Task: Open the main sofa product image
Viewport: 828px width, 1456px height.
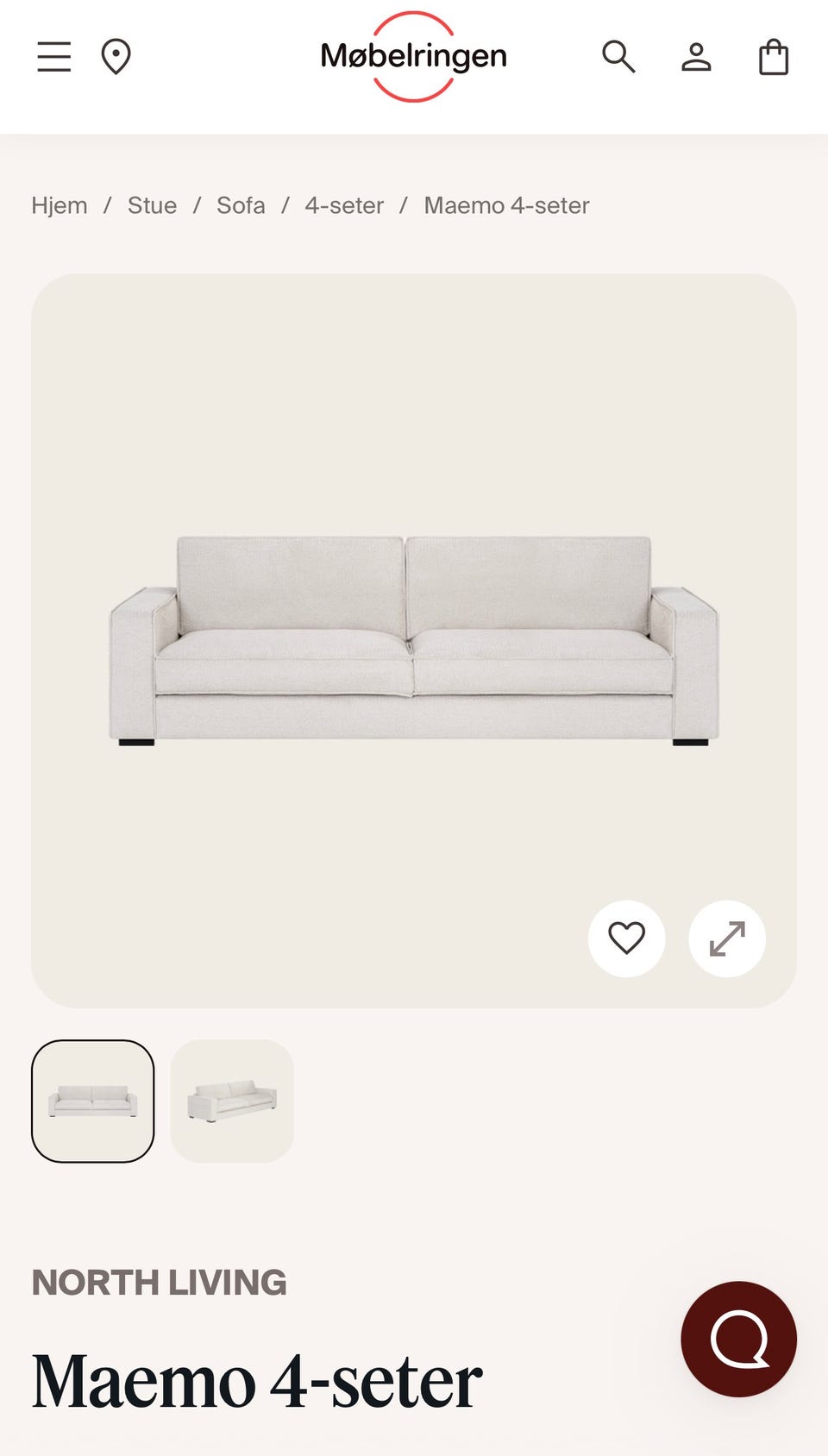Action: (413, 638)
